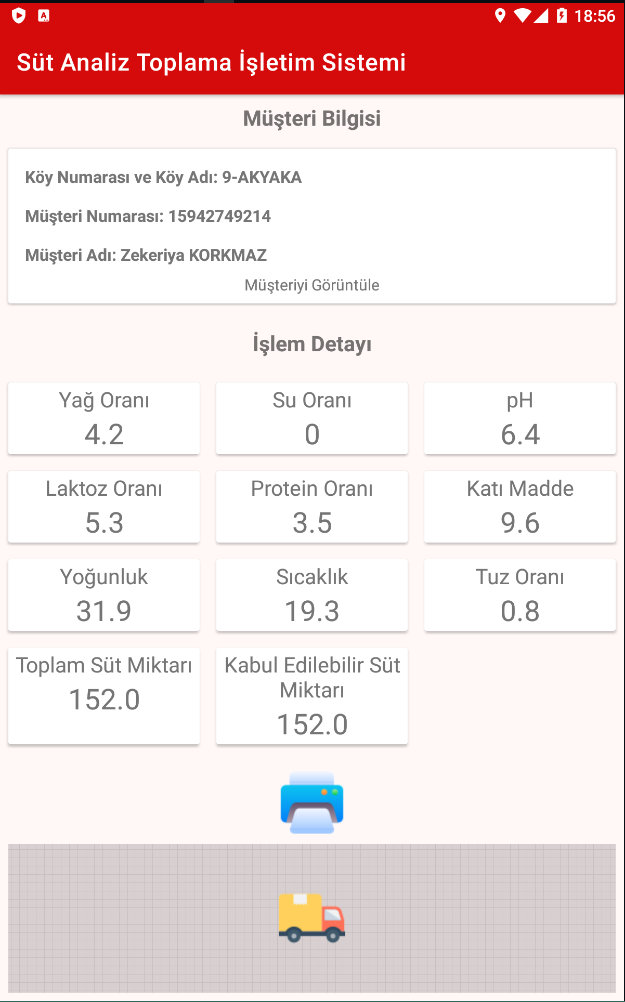Tap Müşteriyi Görüntüle to view customer
Viewport: 625px width, 1002px height.
pos(312,286)
